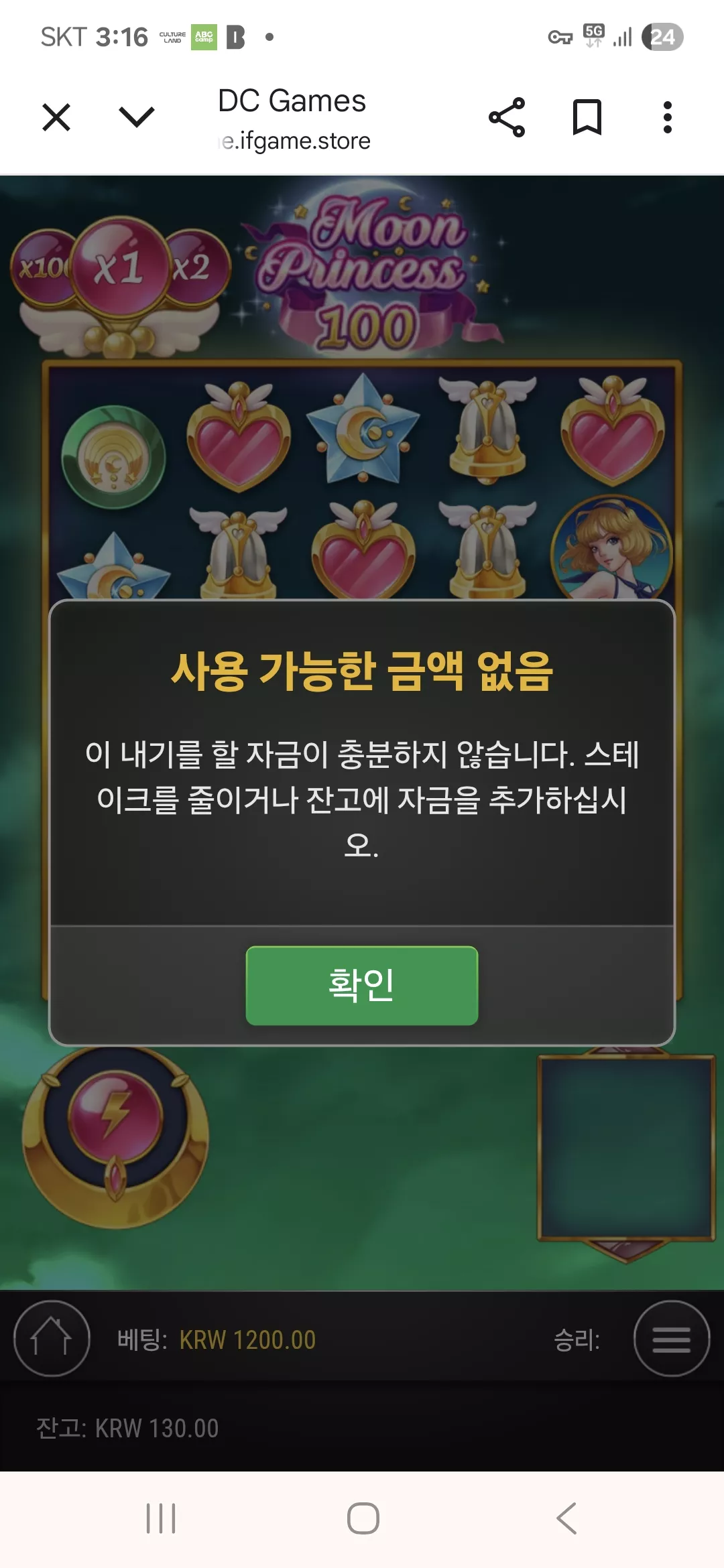Share this page
Screen dimensions: 724x1568
coord(507,117)
